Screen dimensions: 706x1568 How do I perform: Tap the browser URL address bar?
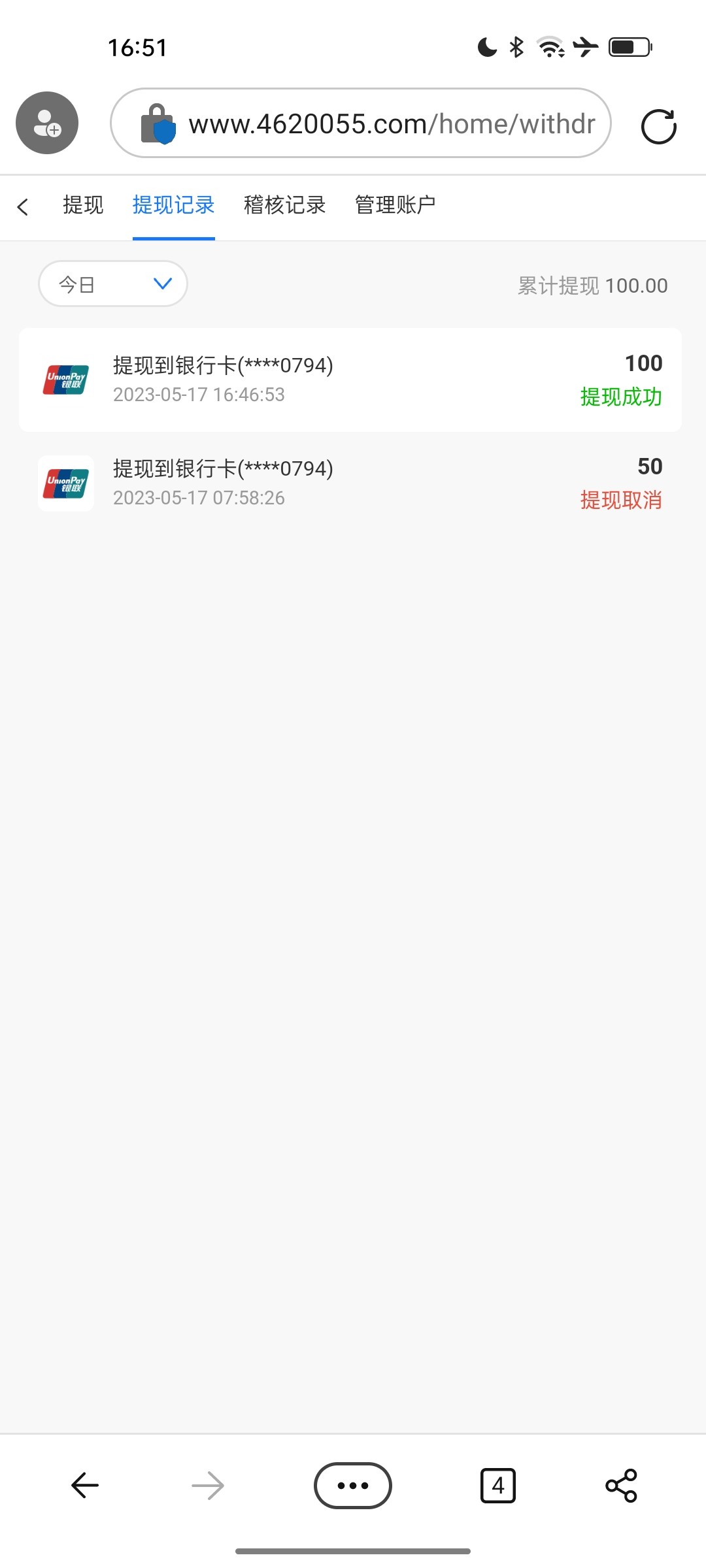[x=361, y=123]
